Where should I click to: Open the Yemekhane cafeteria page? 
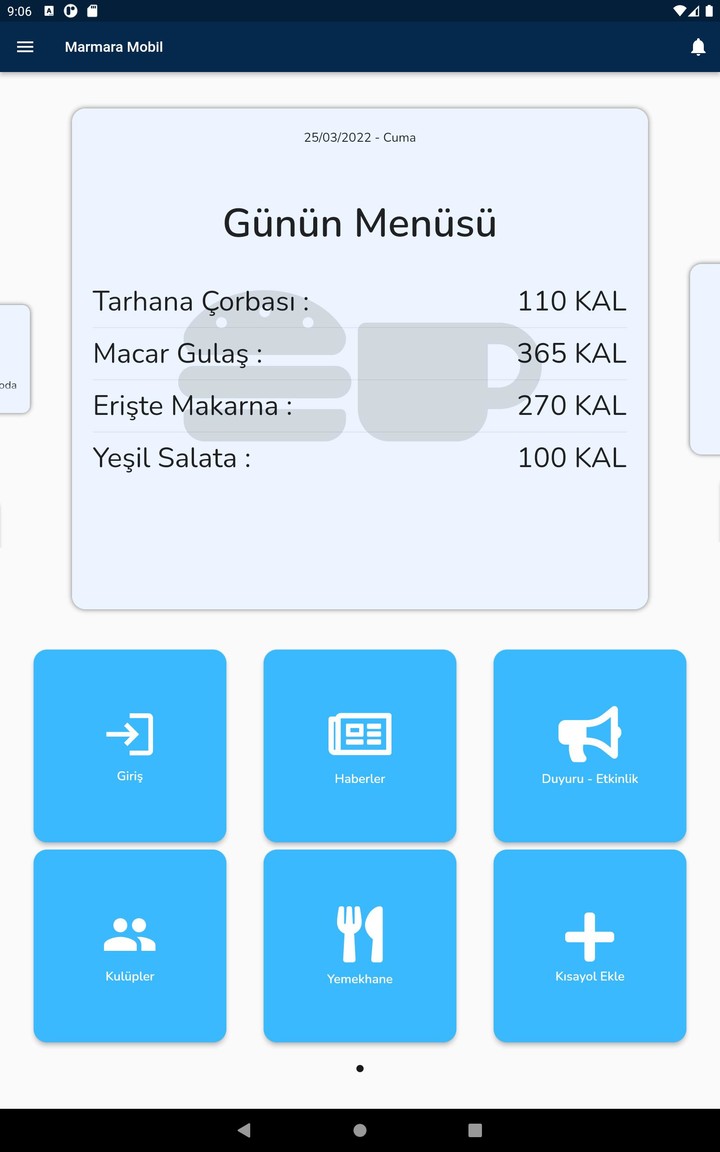(359, 945)
